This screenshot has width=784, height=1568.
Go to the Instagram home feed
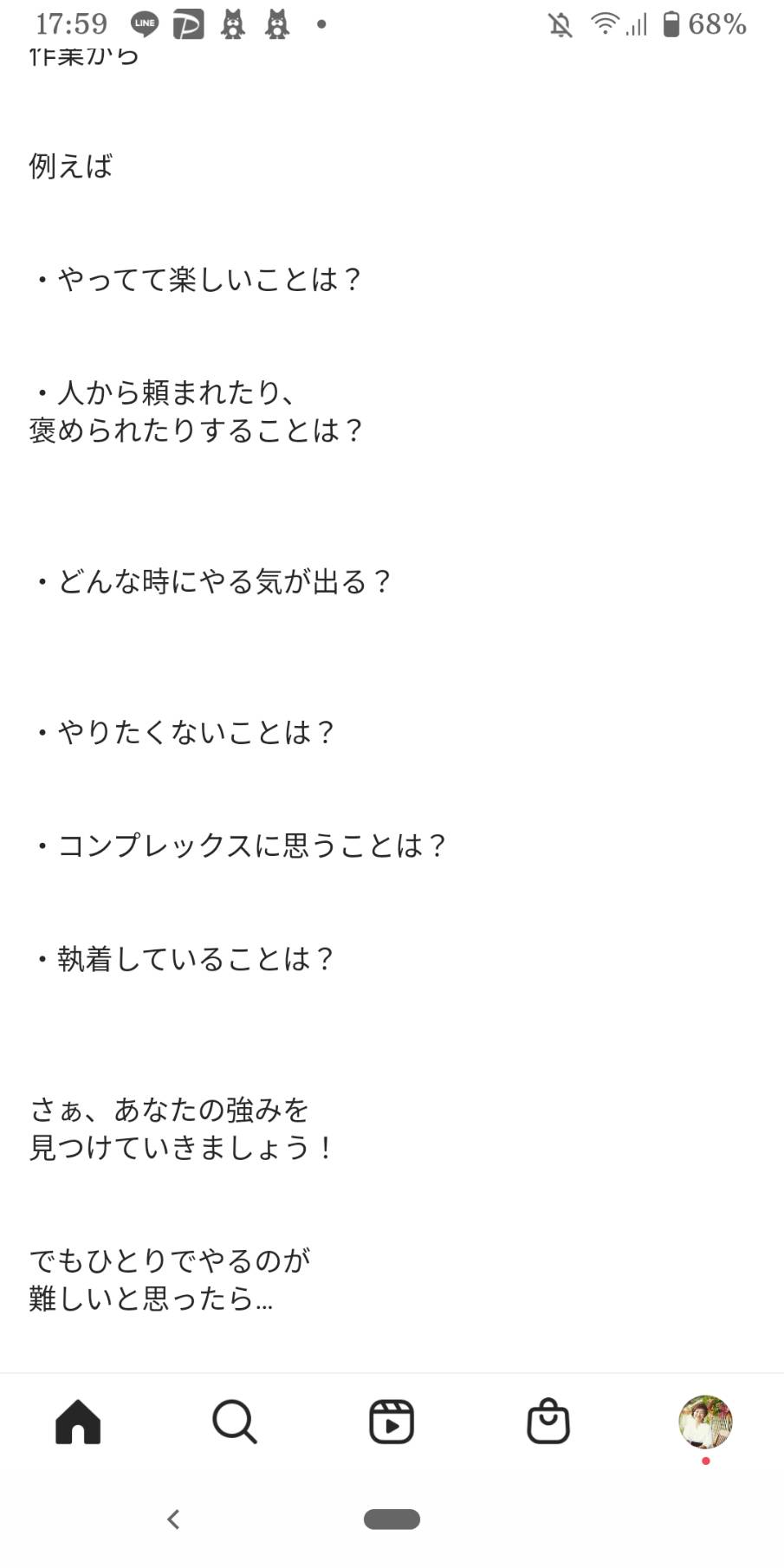tap(78, 1422)
